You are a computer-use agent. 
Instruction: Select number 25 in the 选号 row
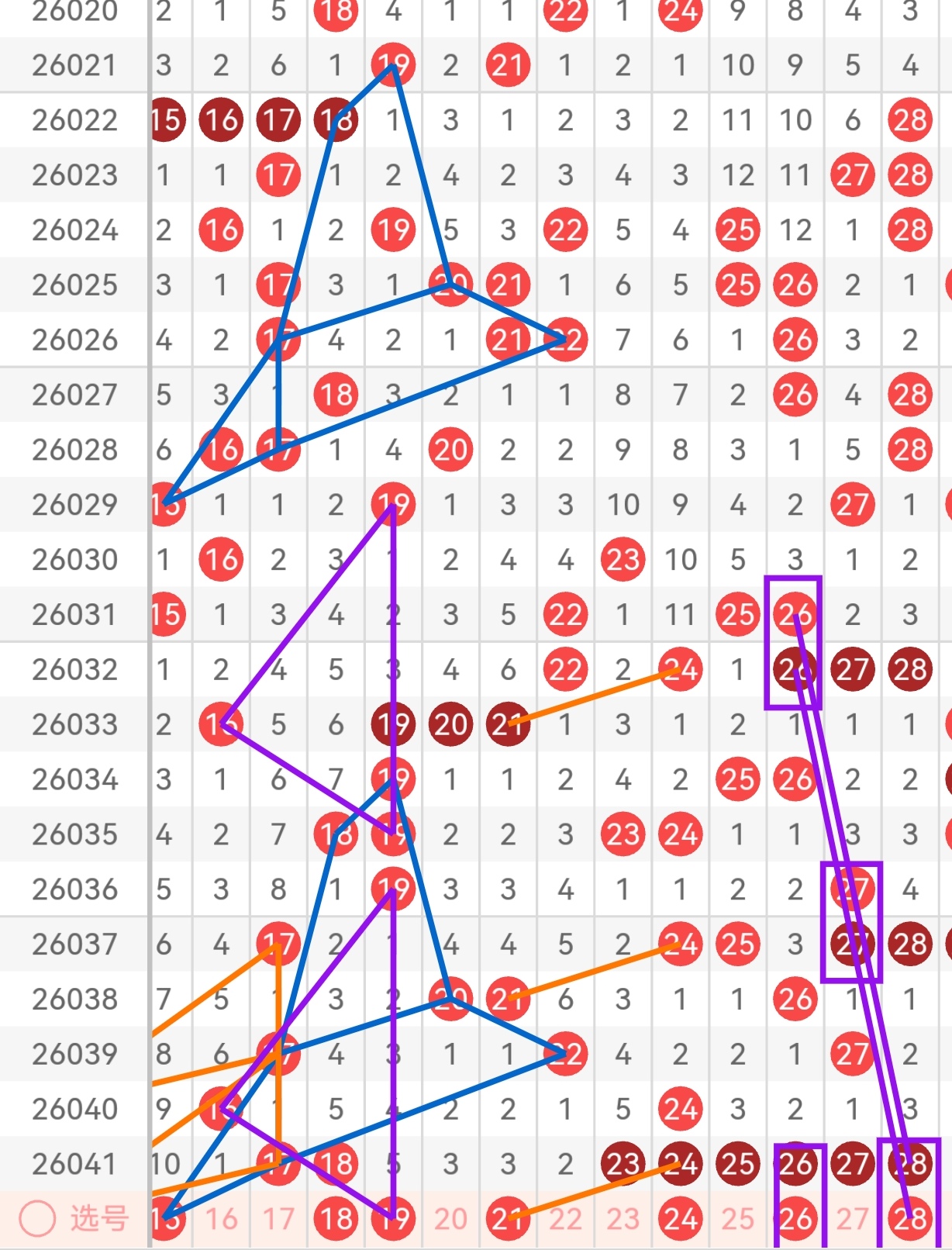point(737,1220)
